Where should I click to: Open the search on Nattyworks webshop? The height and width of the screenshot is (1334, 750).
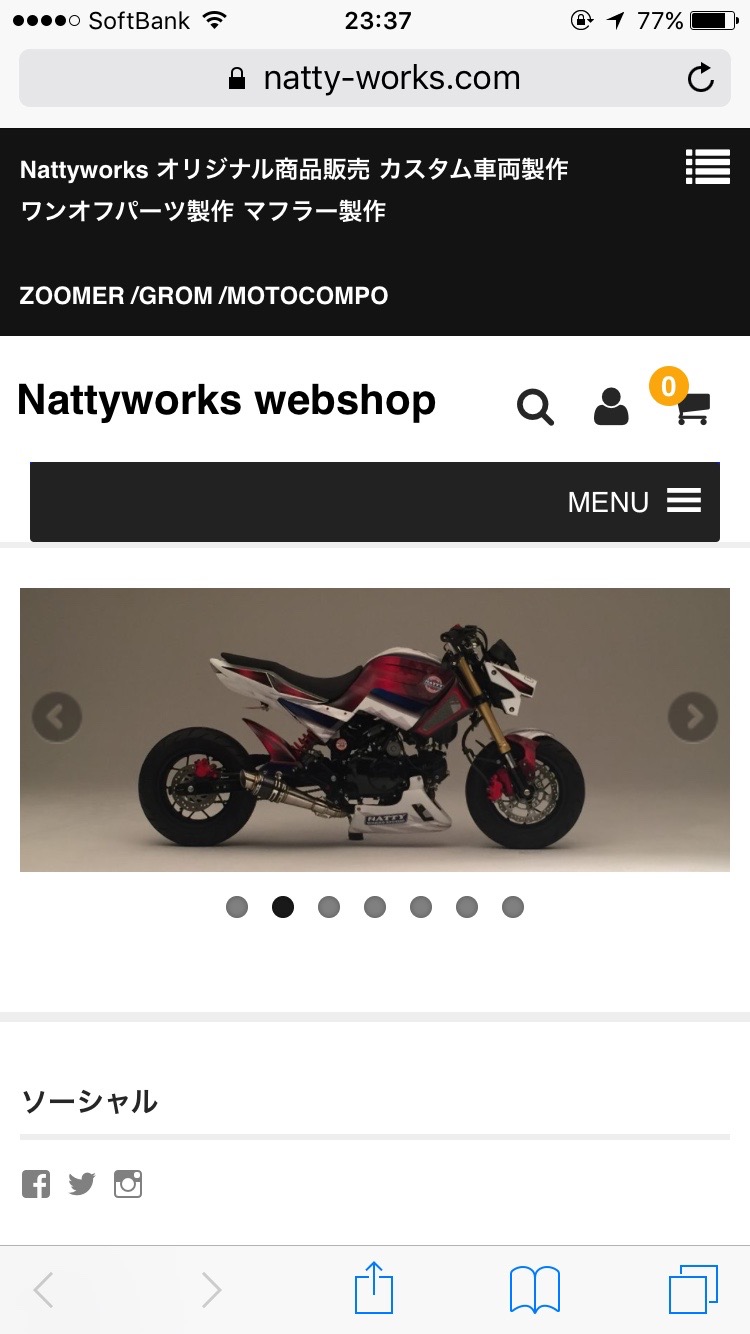[x=535, y=406]
